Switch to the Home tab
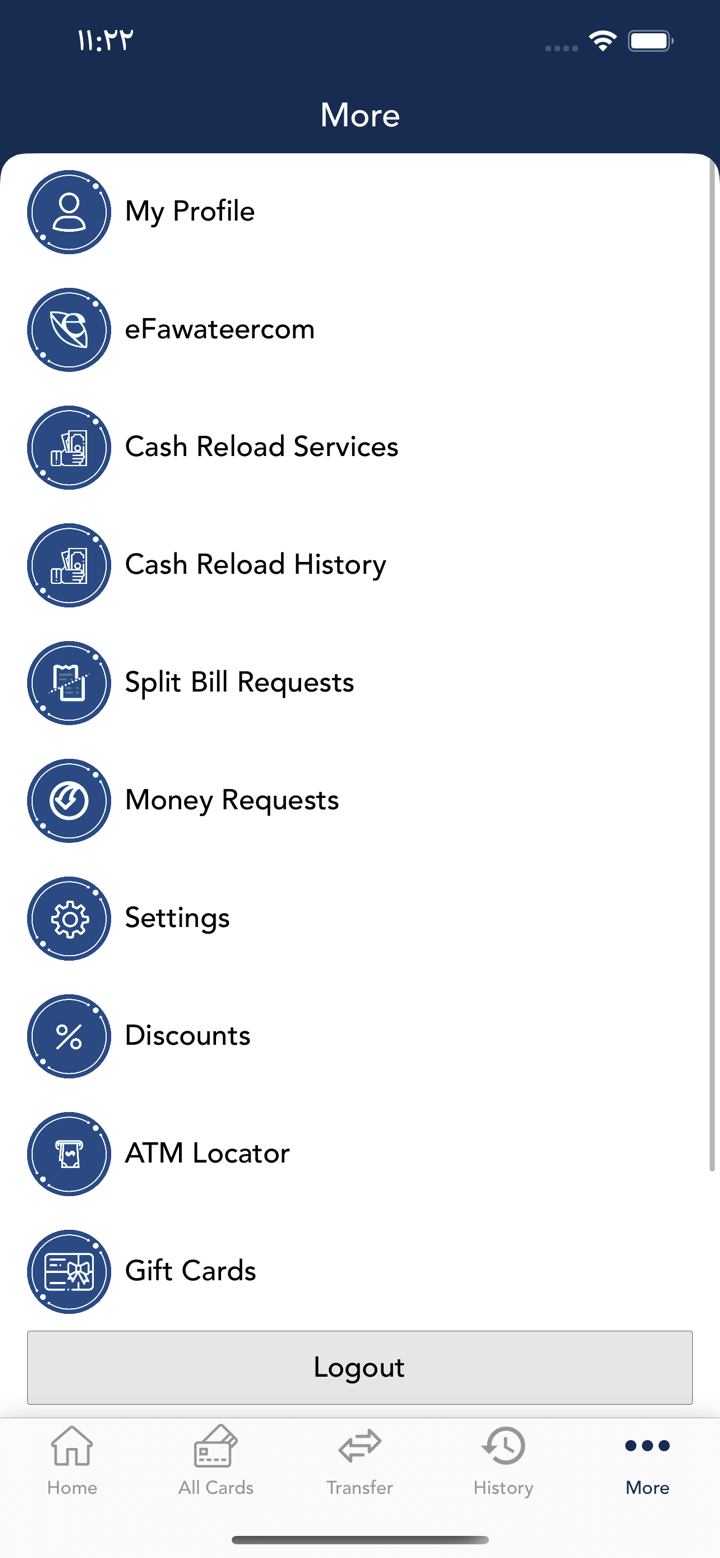The width and height of the screenshot is (720, 1558). (71, 1462)
